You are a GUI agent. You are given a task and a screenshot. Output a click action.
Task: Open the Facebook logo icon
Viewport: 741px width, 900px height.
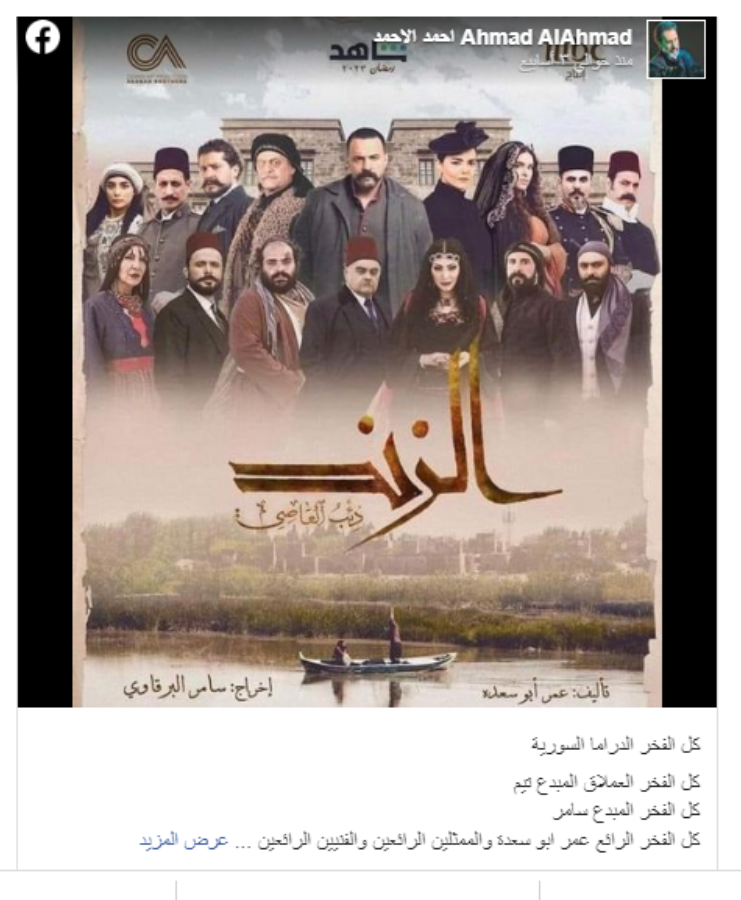[x=43, y=38]
